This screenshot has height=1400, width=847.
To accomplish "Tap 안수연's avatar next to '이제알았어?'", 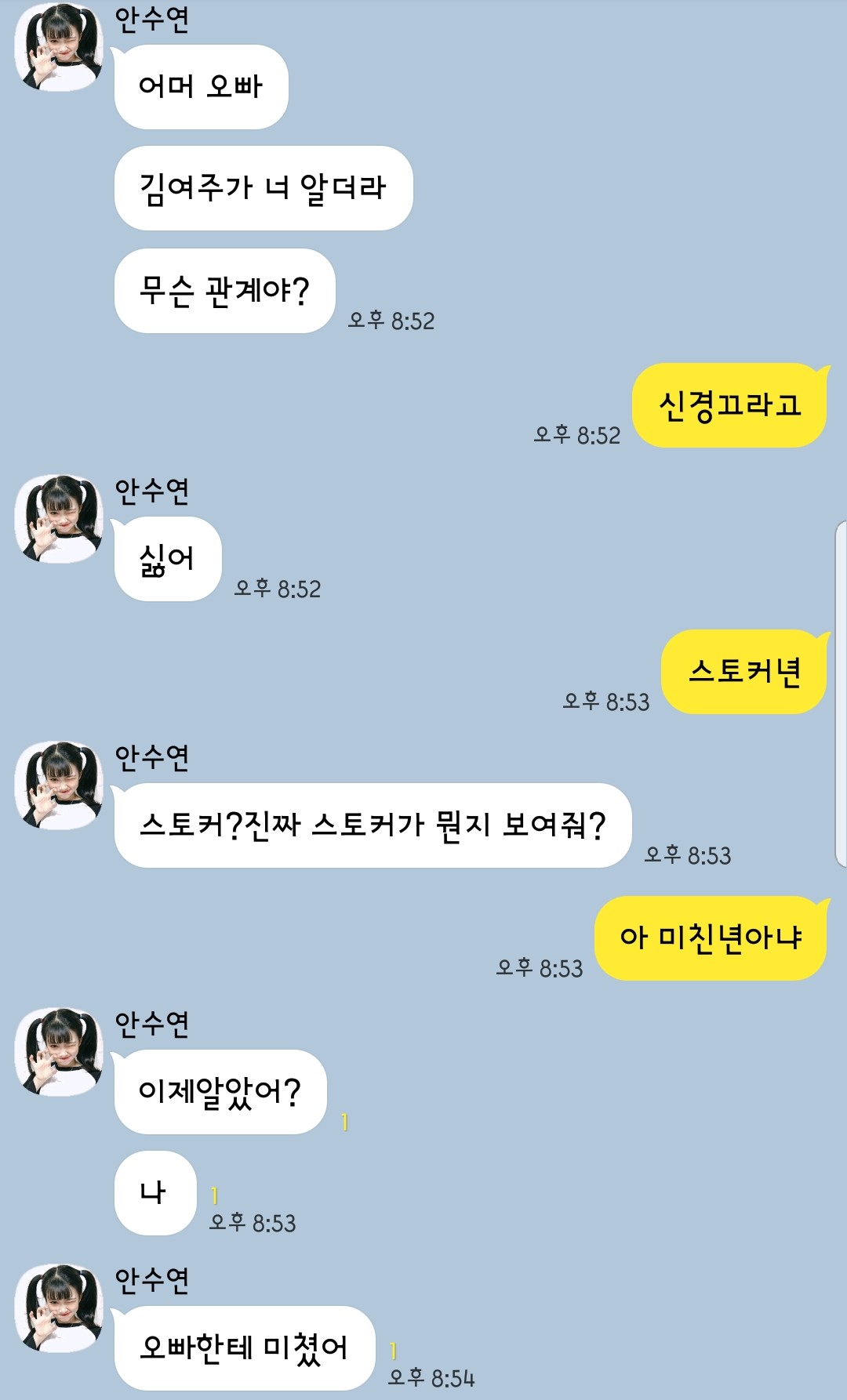I will [x=60, y=1051].
